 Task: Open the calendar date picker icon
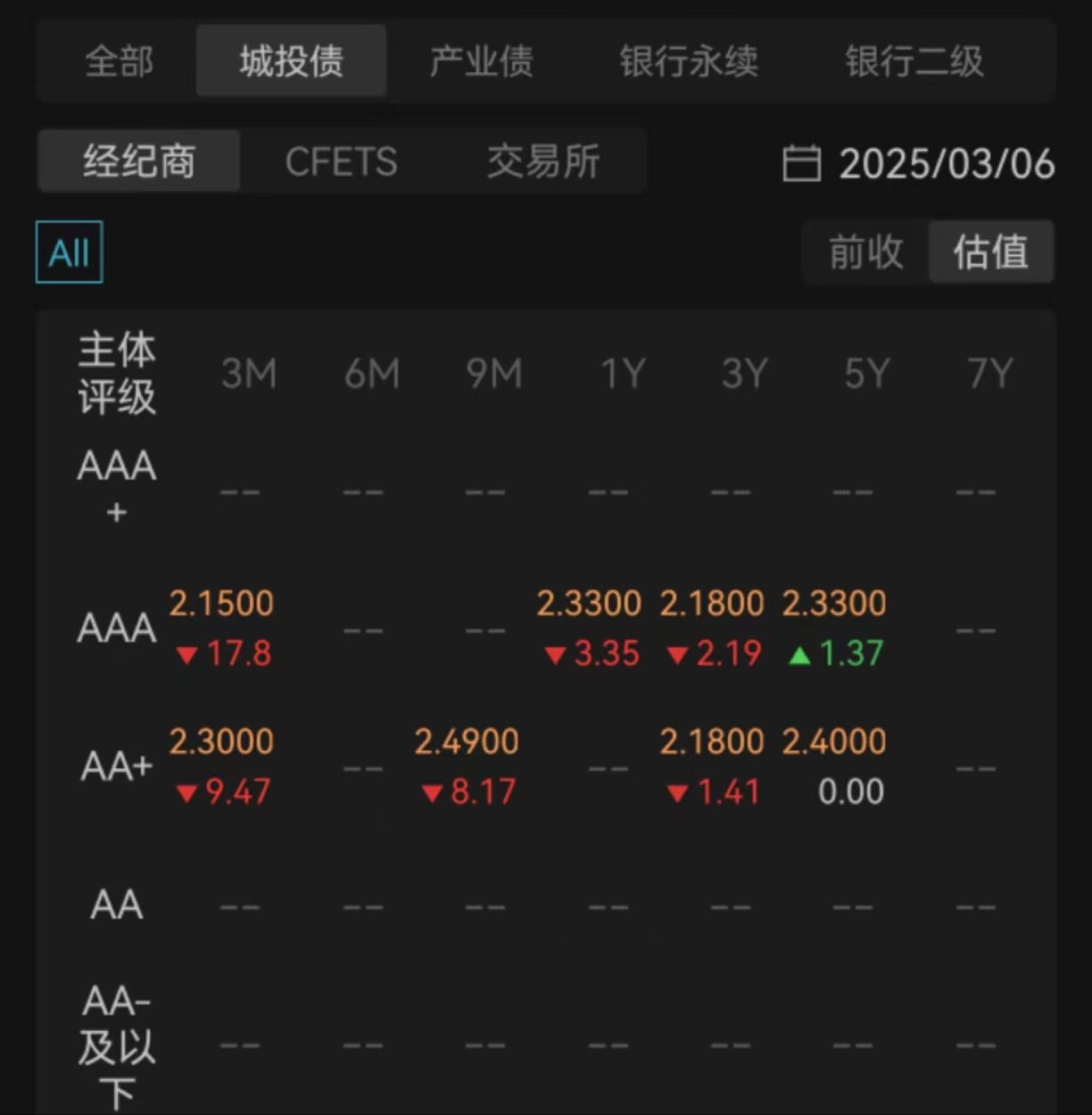pyautogui.click(x=802, y=163)
